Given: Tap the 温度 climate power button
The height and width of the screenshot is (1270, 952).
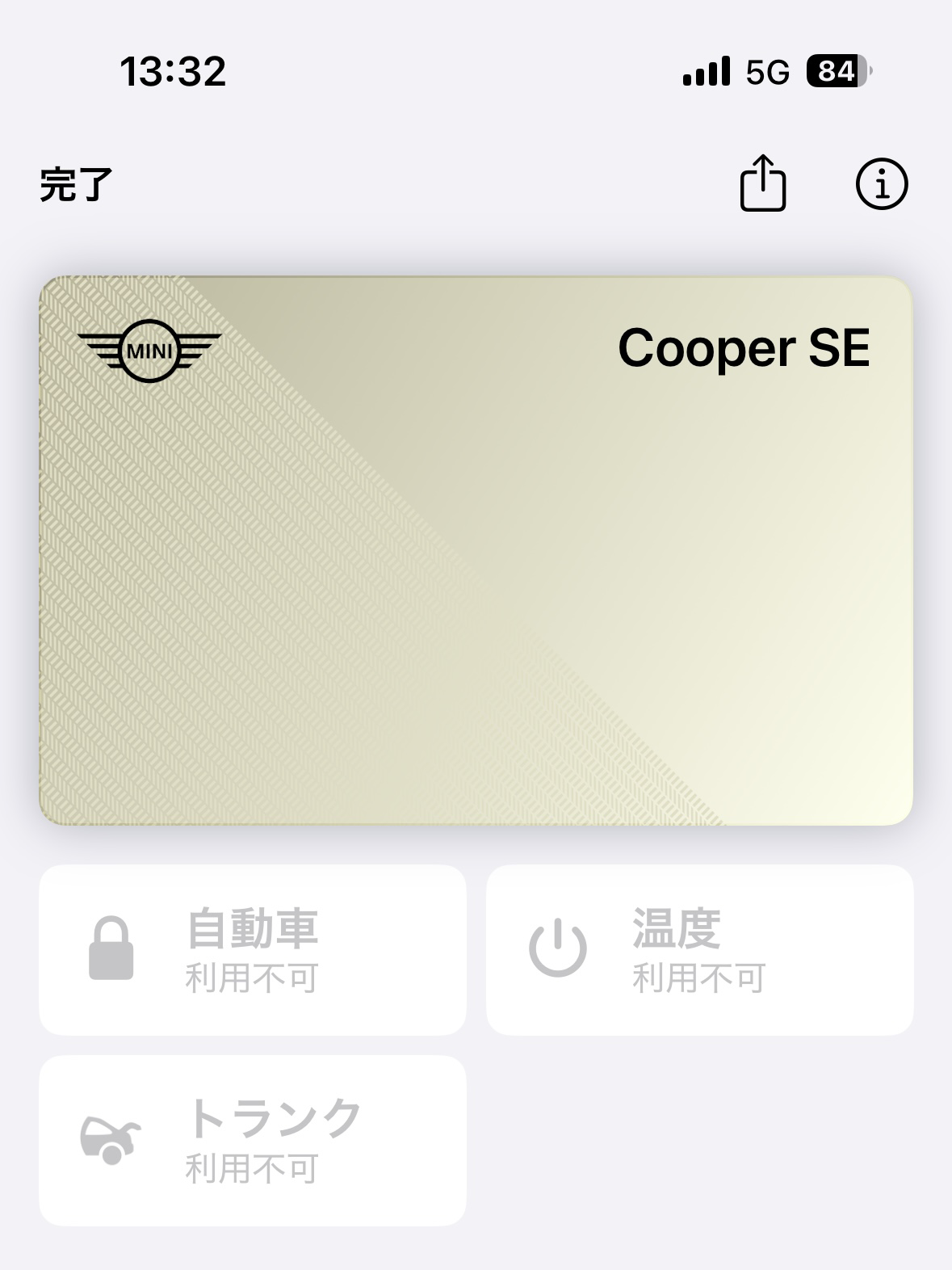Looking at the screenshot, I should pos(699,950).
